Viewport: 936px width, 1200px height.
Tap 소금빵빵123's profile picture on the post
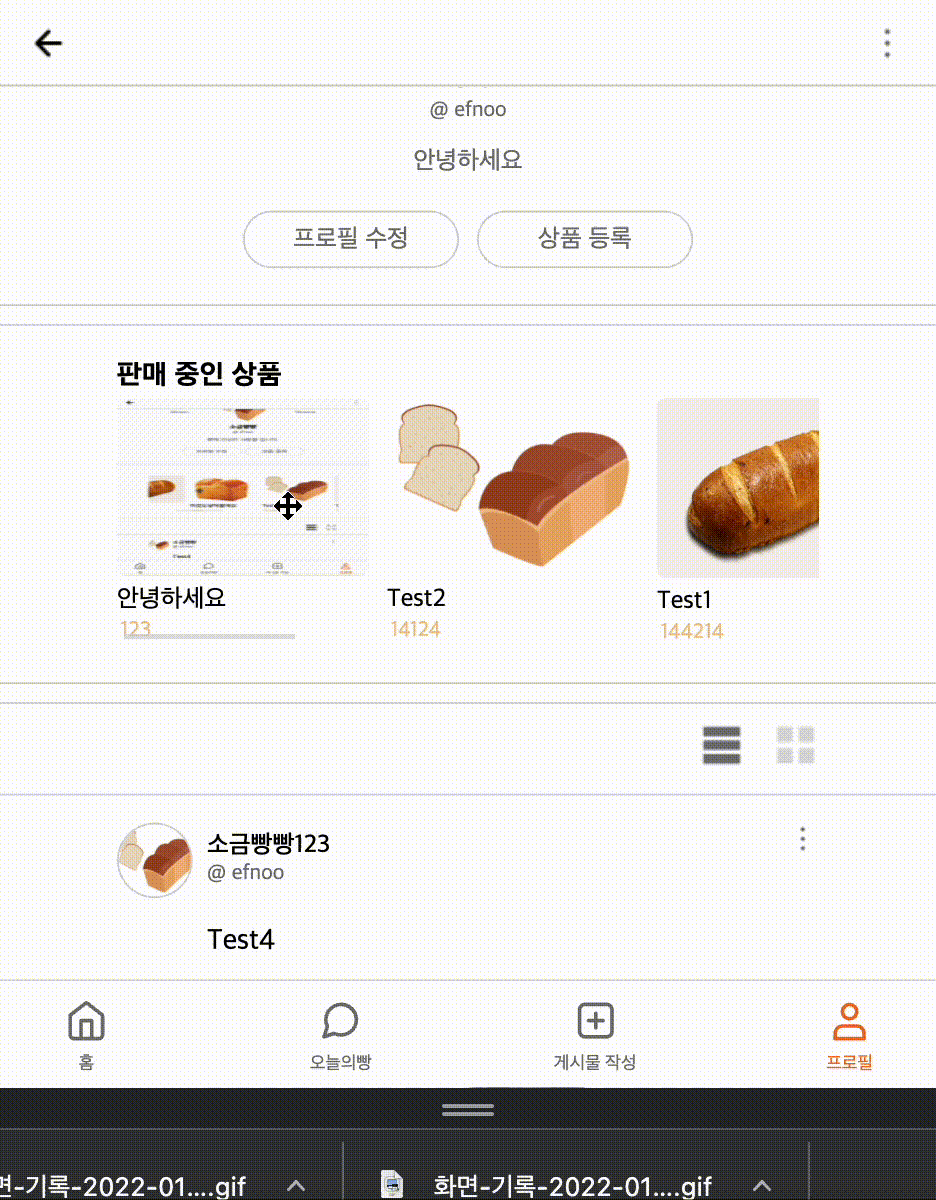tap(155, 860)
